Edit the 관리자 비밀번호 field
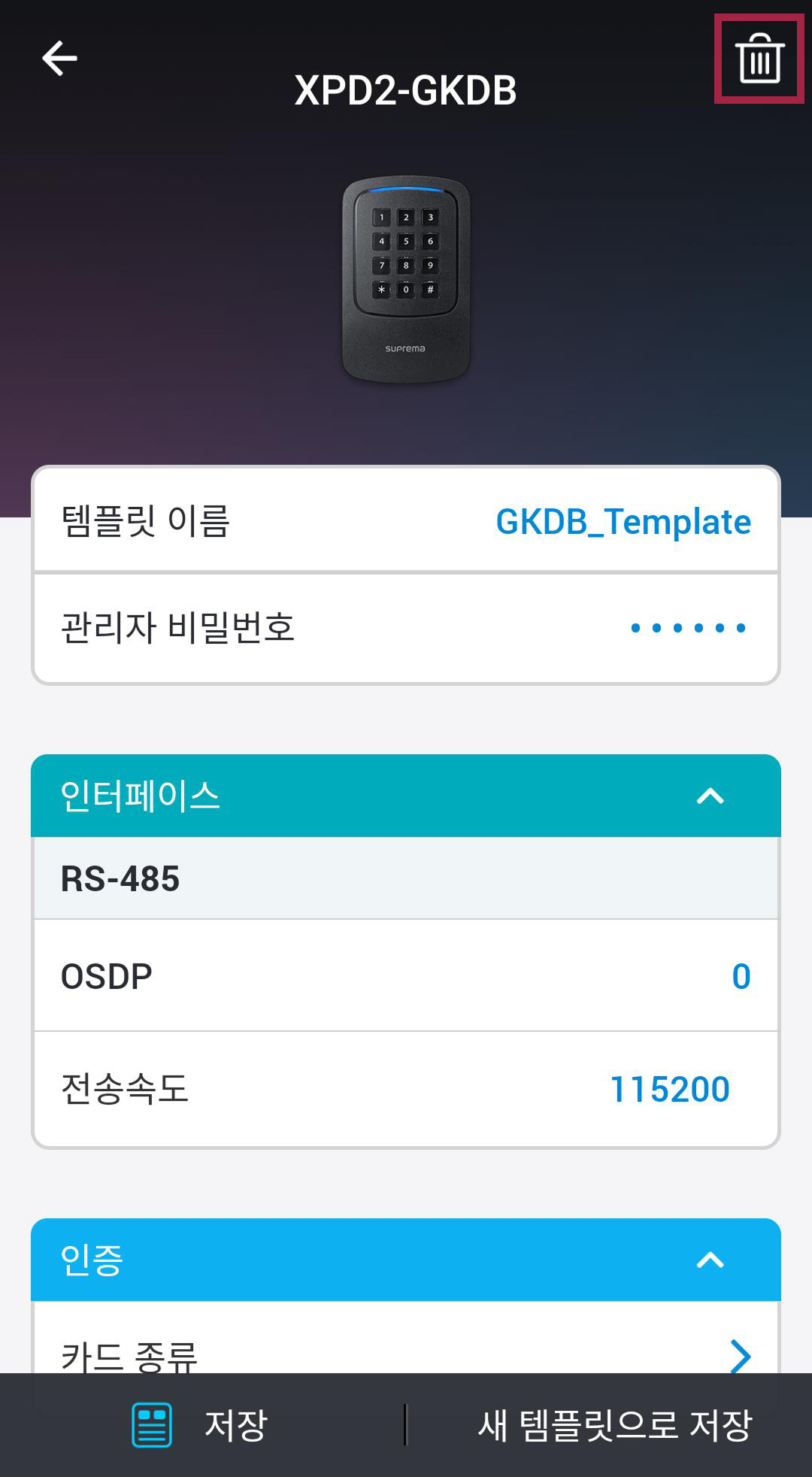The image size is (812, 1477). (x=687, y=628)
